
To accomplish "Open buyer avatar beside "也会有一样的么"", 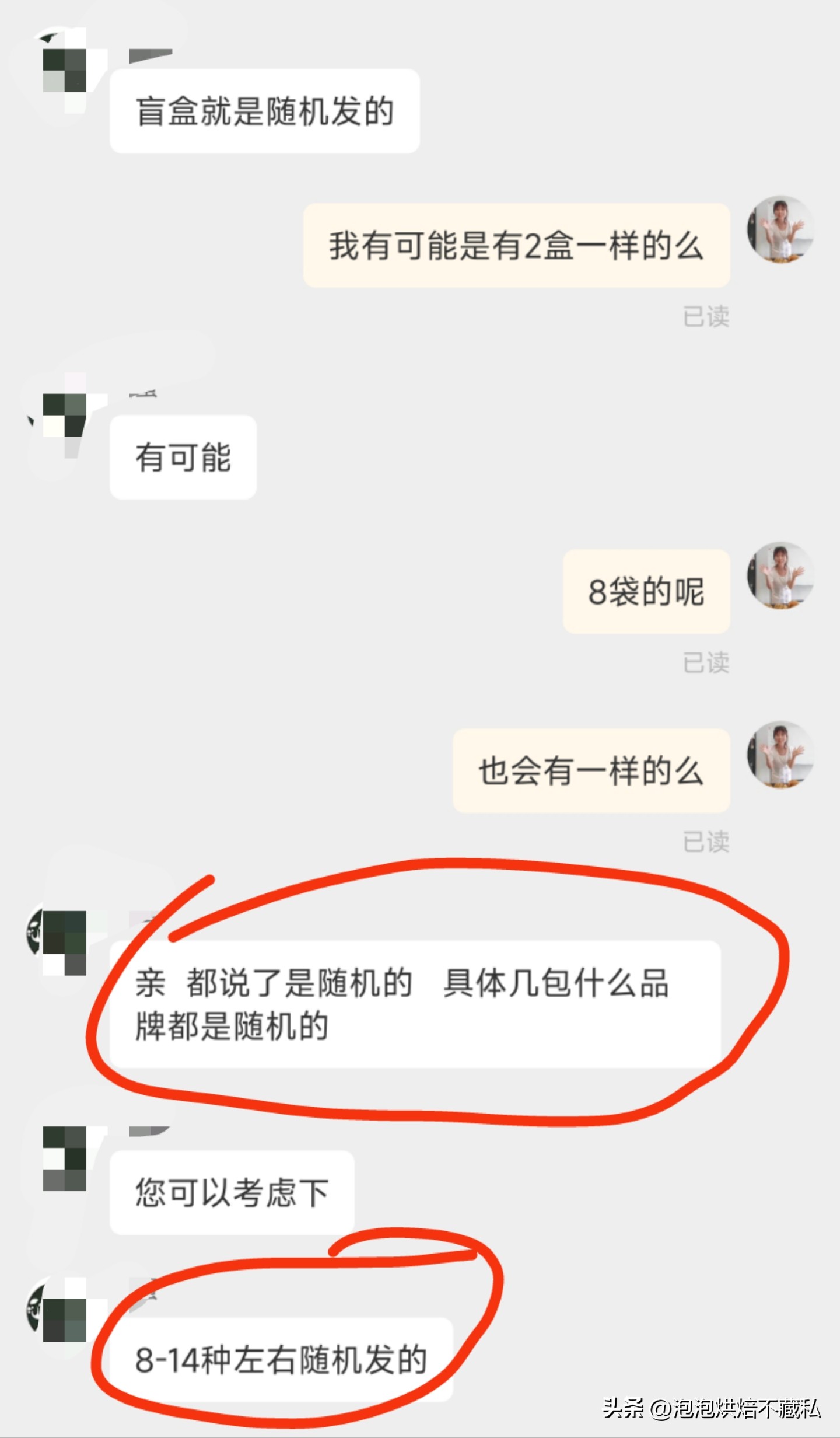I will (x=780, y=755).
